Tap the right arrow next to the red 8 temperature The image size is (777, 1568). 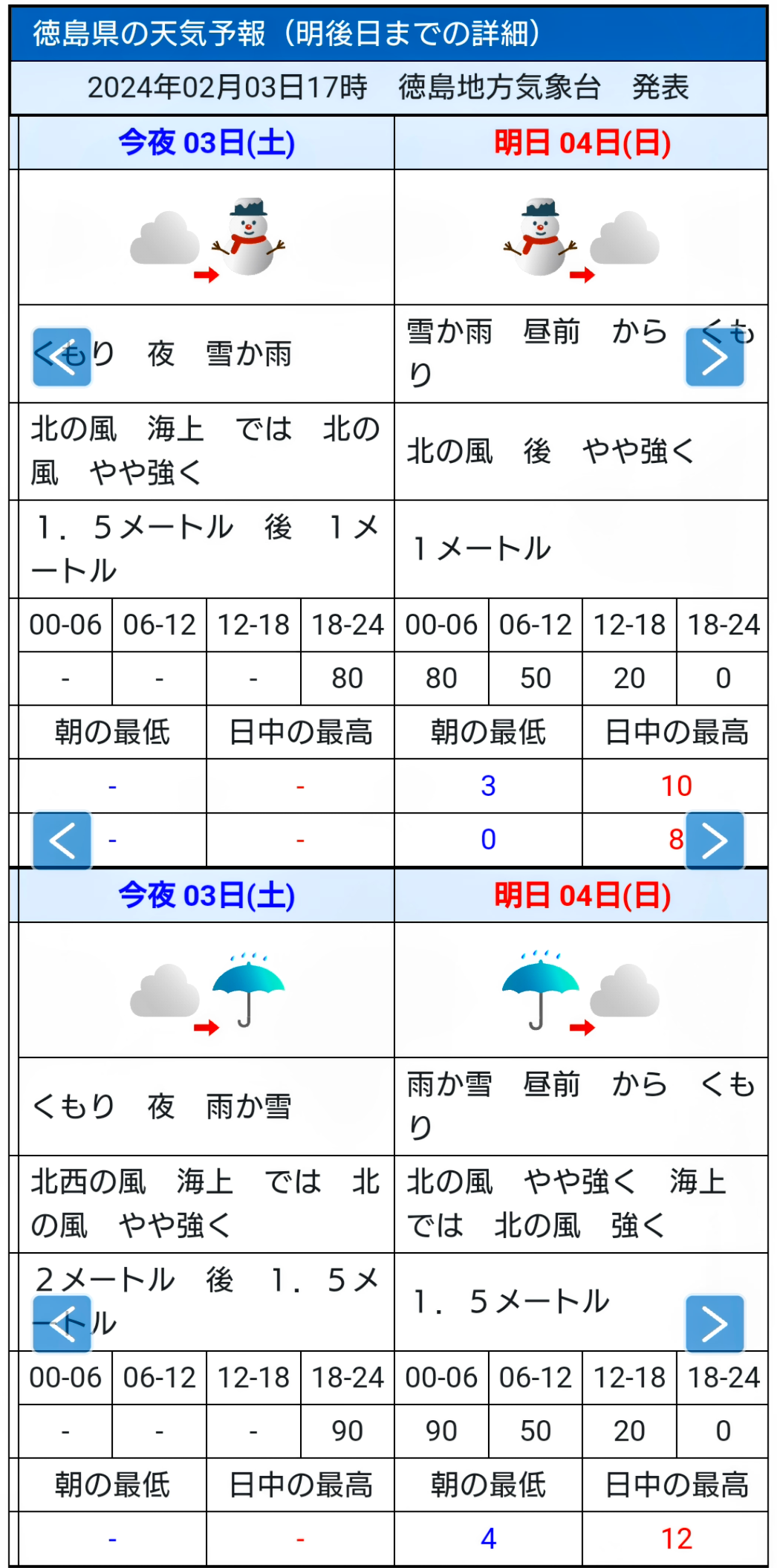715,840
